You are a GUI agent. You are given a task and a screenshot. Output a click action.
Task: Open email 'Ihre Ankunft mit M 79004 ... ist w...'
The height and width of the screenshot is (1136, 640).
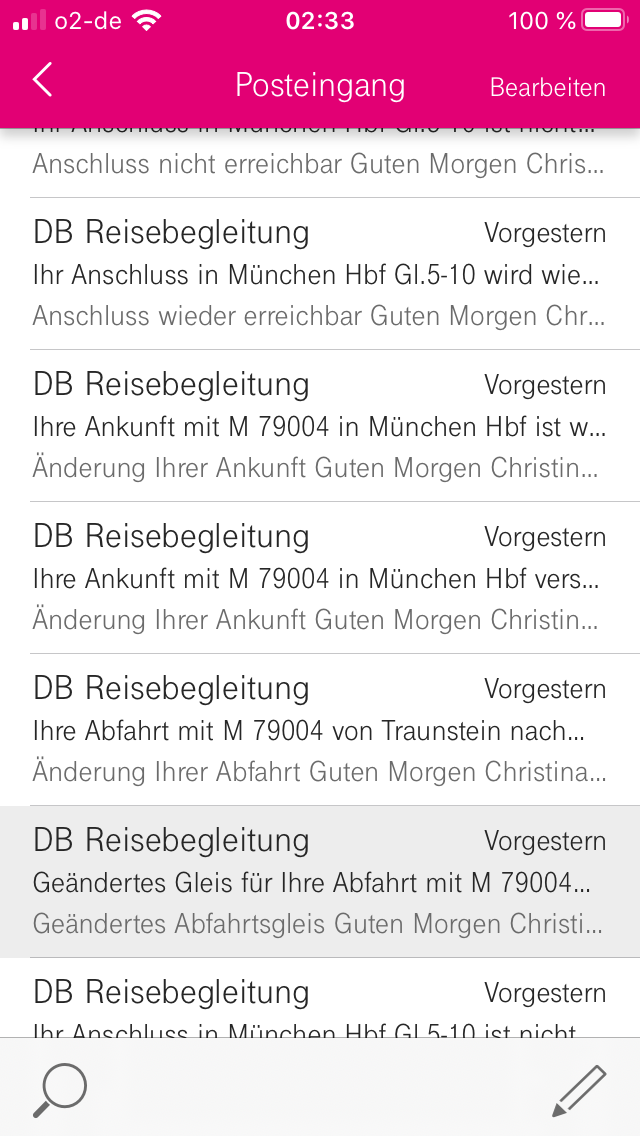tap(320, 426)
